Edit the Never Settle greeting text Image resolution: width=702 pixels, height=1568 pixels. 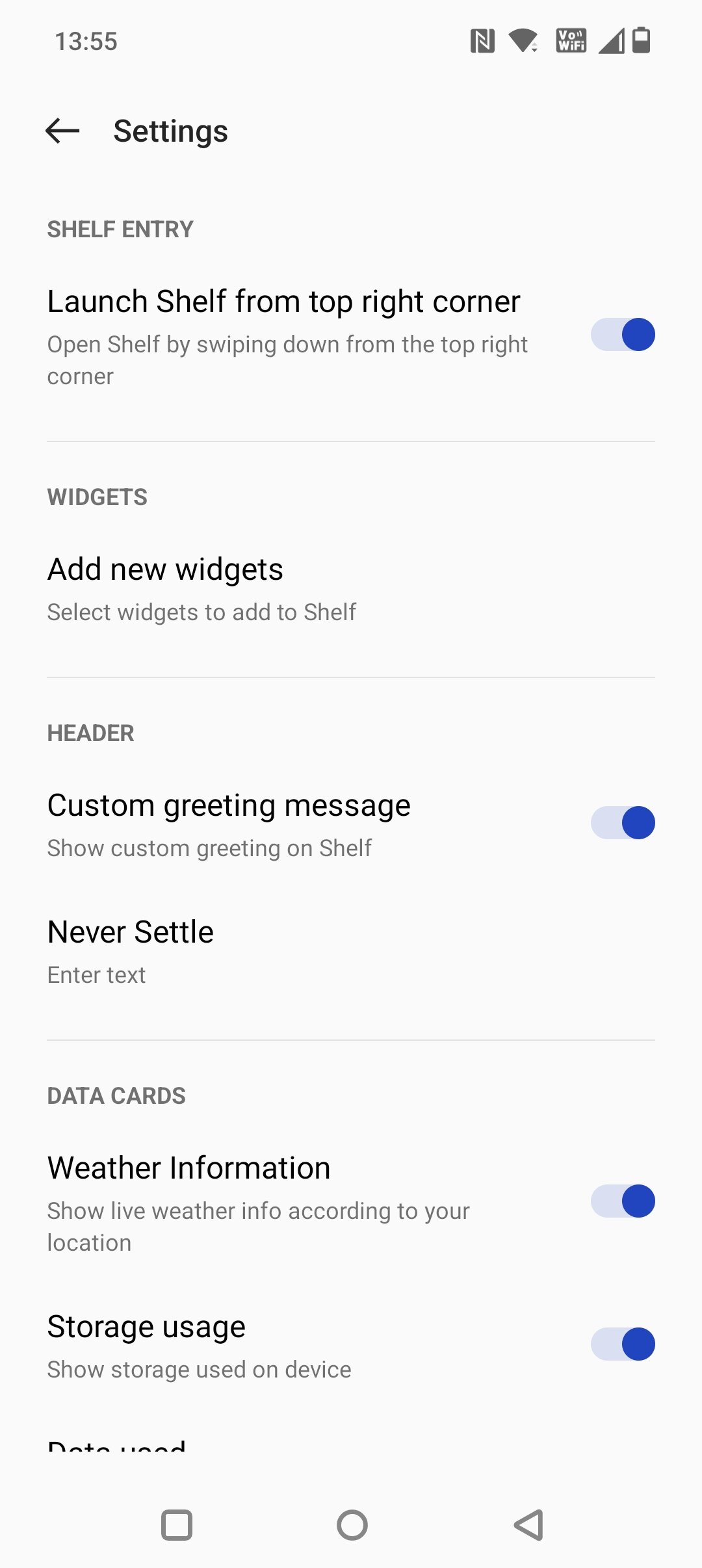pyautogui.click(x=351, y=952)
